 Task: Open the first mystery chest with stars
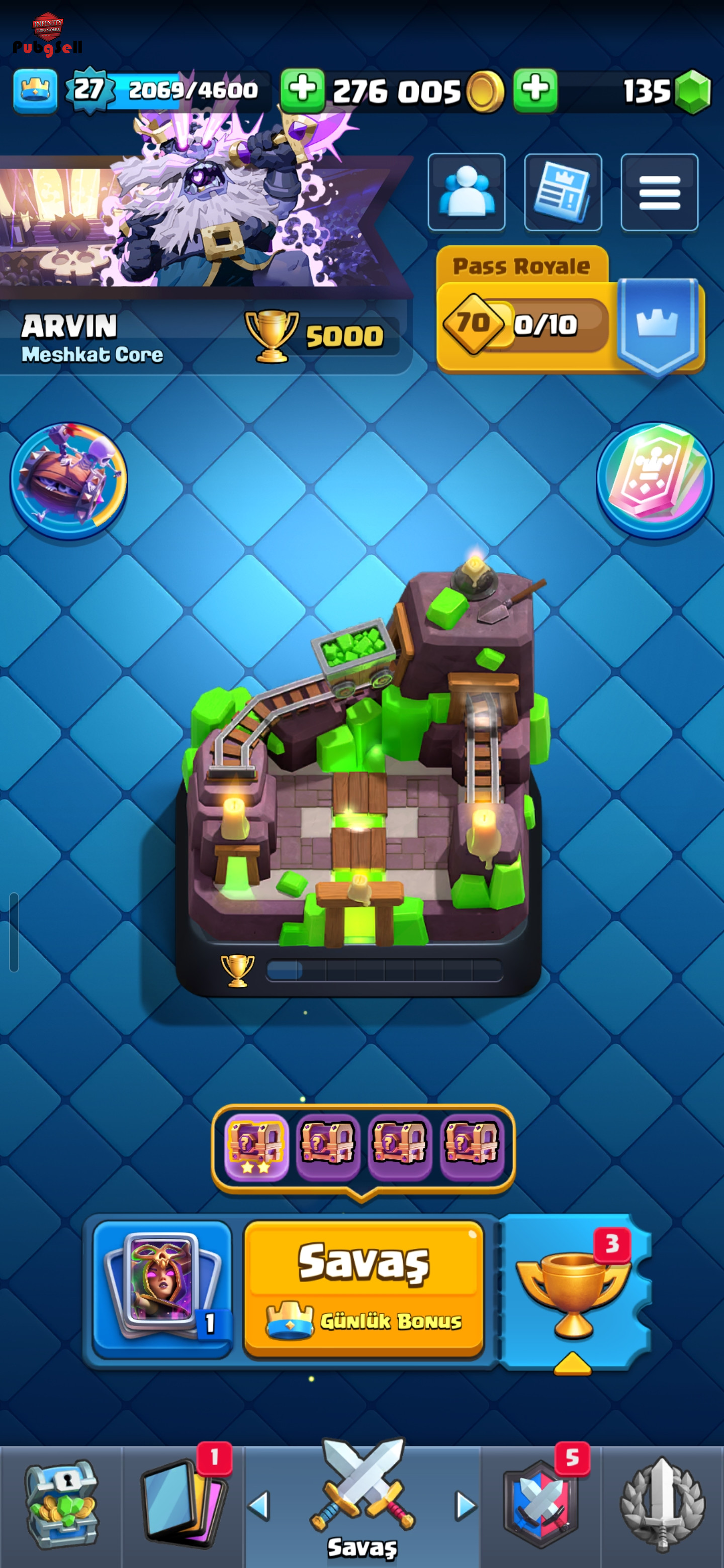(256, 1147)
